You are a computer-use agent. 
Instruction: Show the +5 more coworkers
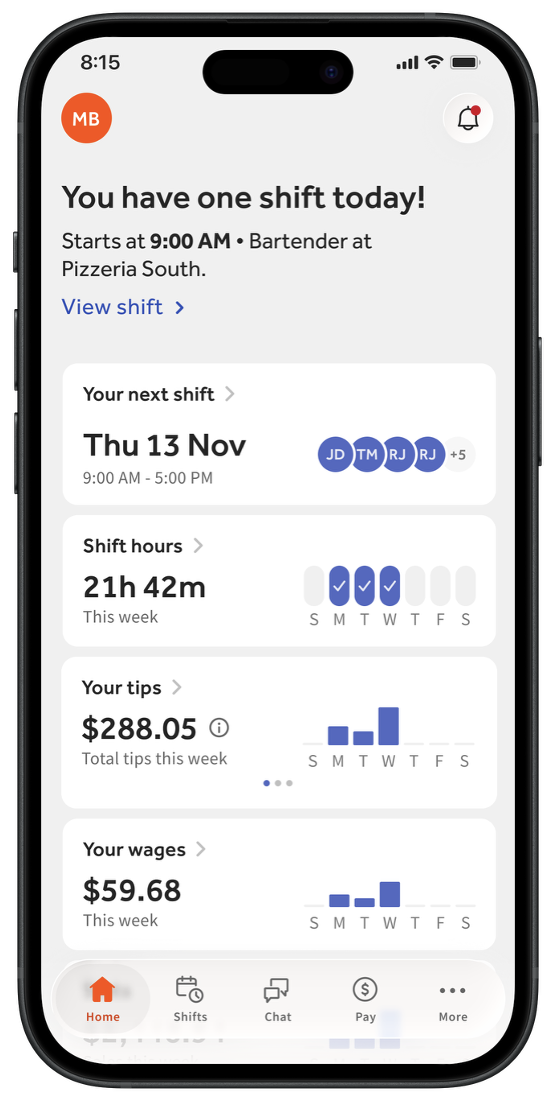point(459,455)
